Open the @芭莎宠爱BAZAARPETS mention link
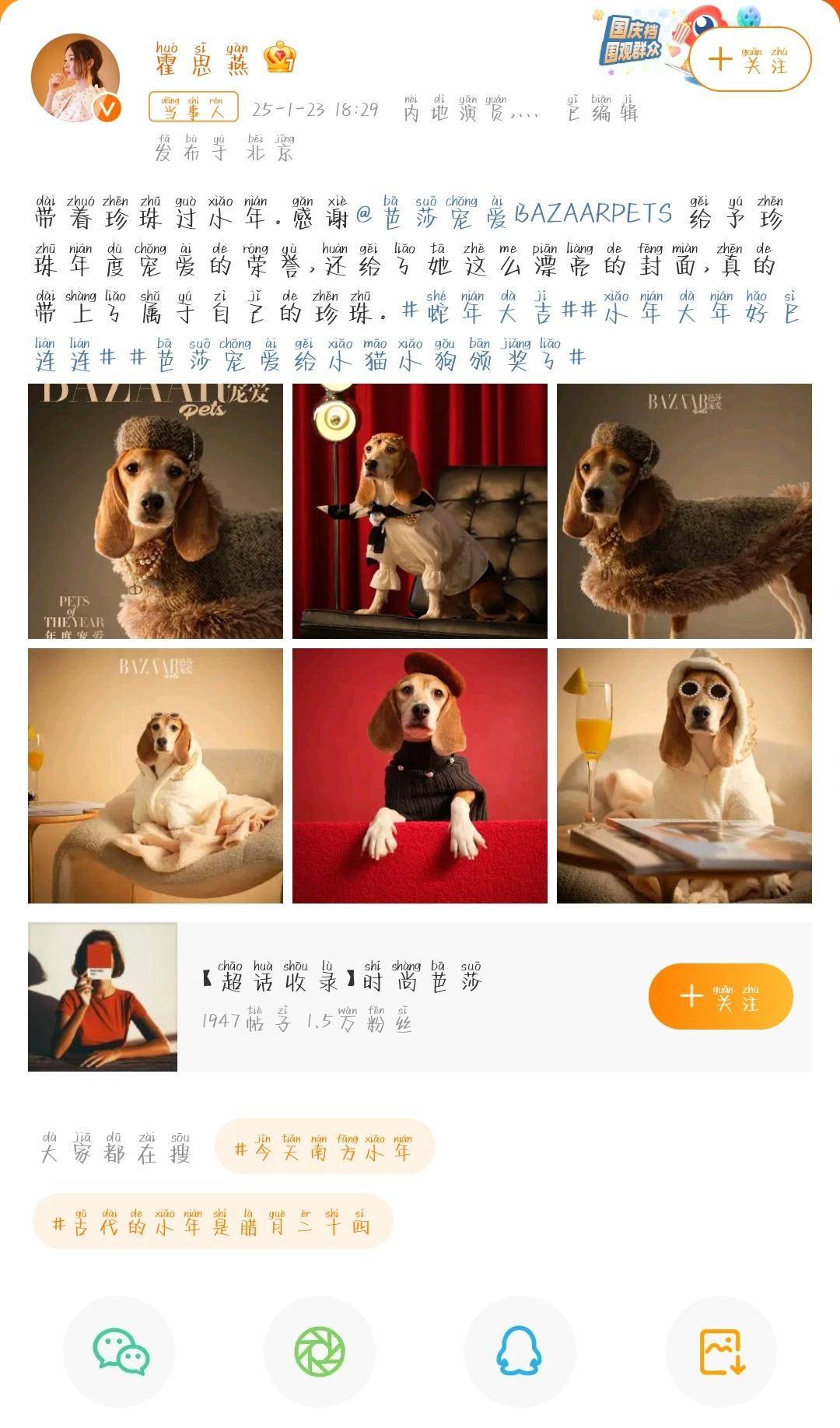The height and width of the screenshot is (1428, 840). [x=515, y=214]
